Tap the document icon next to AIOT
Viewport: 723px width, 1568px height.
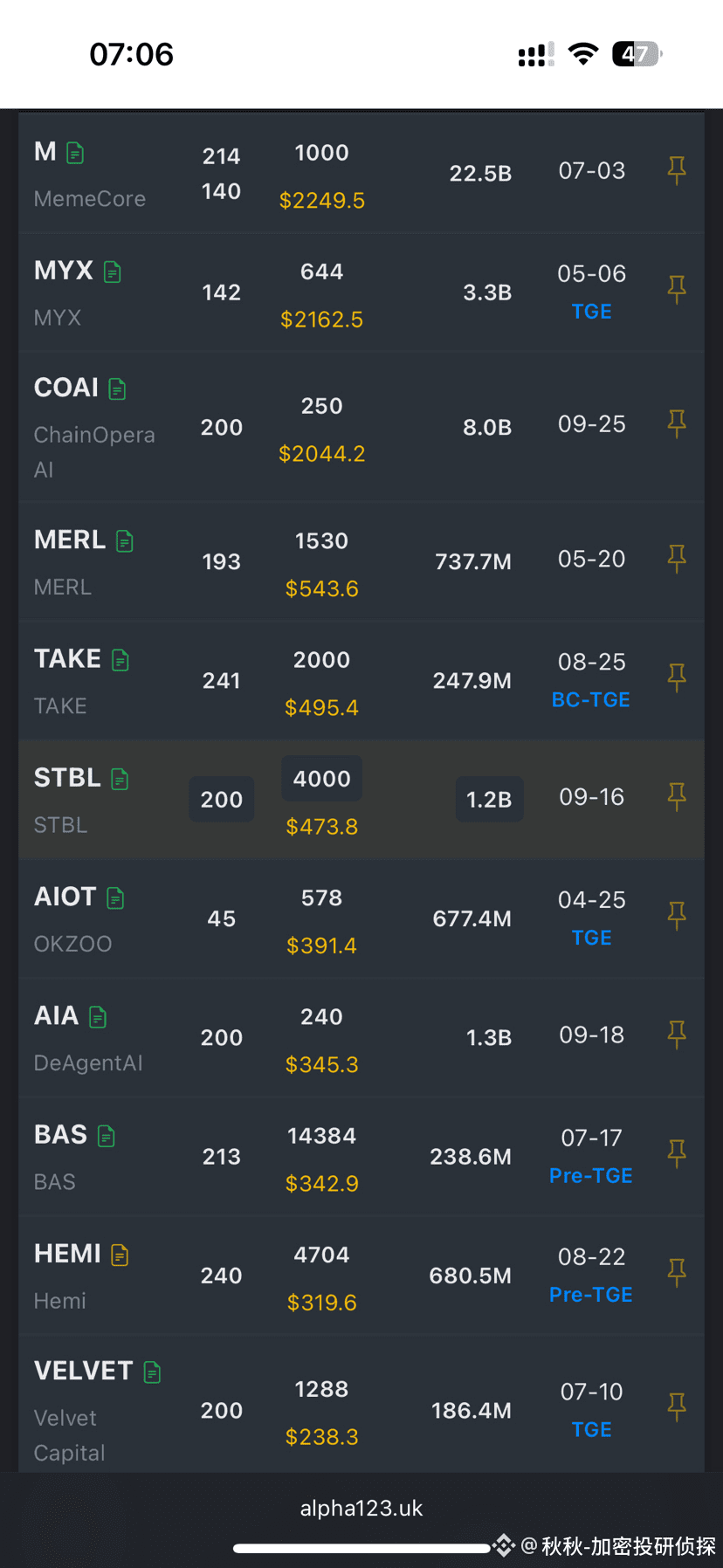click(x=115, y=897)
